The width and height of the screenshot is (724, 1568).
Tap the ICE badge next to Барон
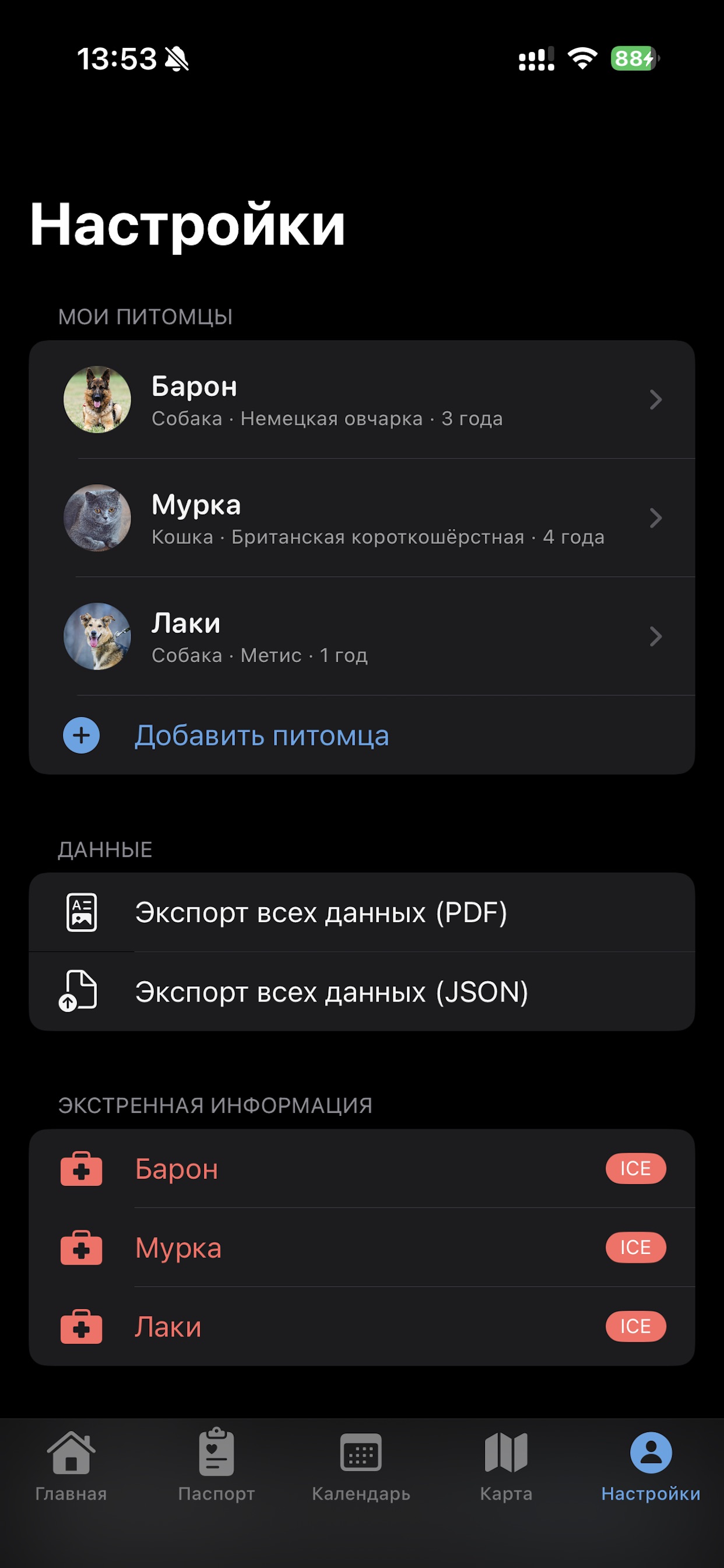(637, 1168)
